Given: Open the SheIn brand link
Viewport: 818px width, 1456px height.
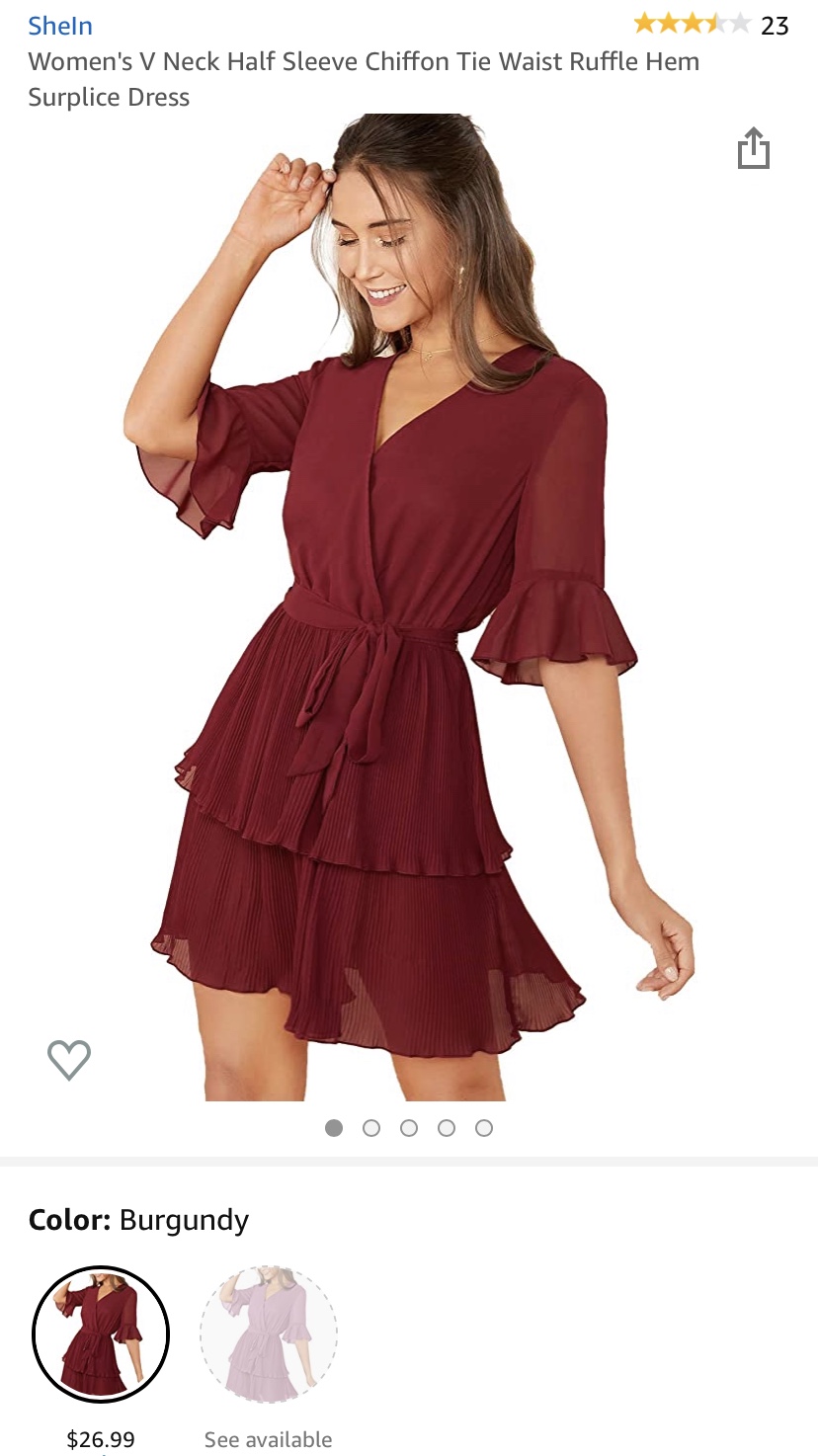Looking at the screenshot, I should click(x=60, y=26).
